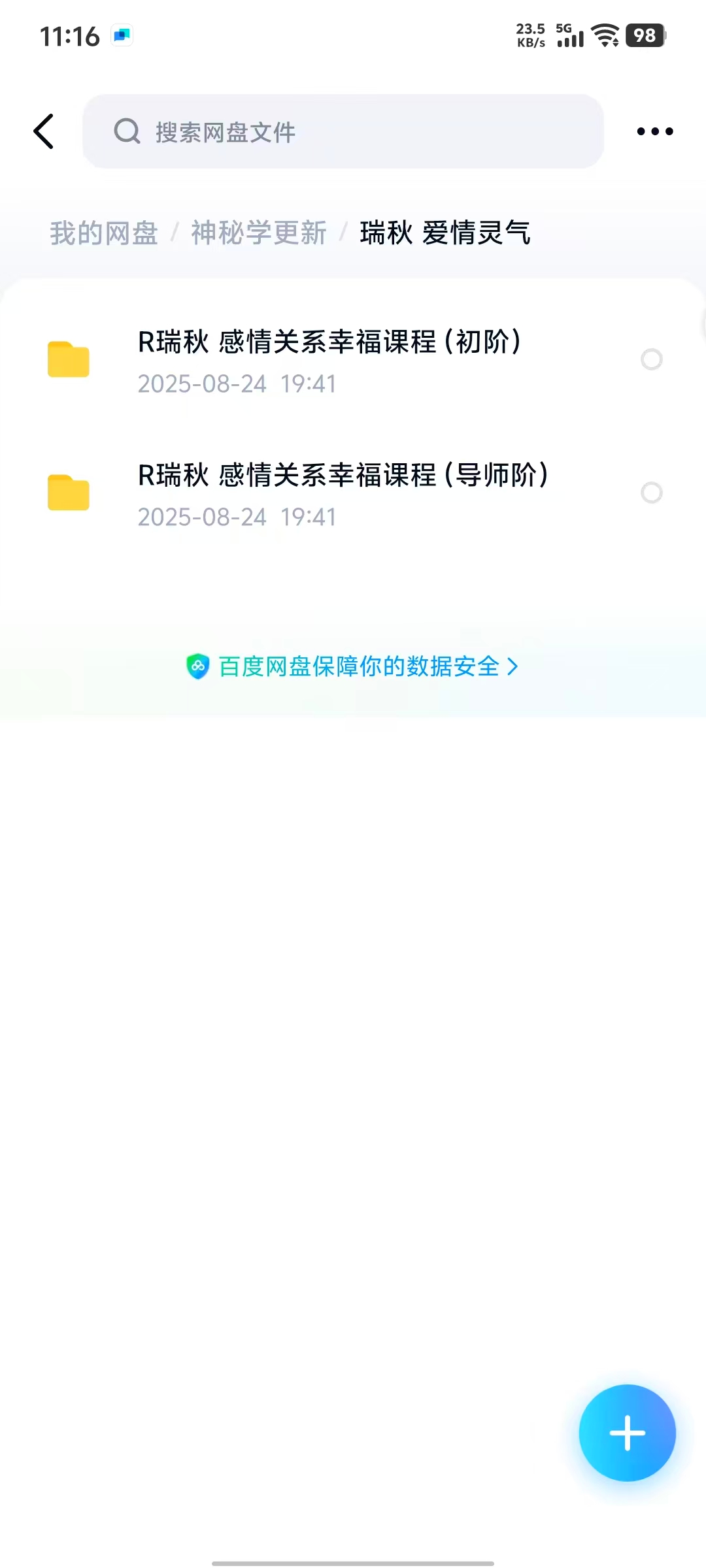
Task: Select the 导师阶 folder's round checkbox
Action: (x=652, y=493)
